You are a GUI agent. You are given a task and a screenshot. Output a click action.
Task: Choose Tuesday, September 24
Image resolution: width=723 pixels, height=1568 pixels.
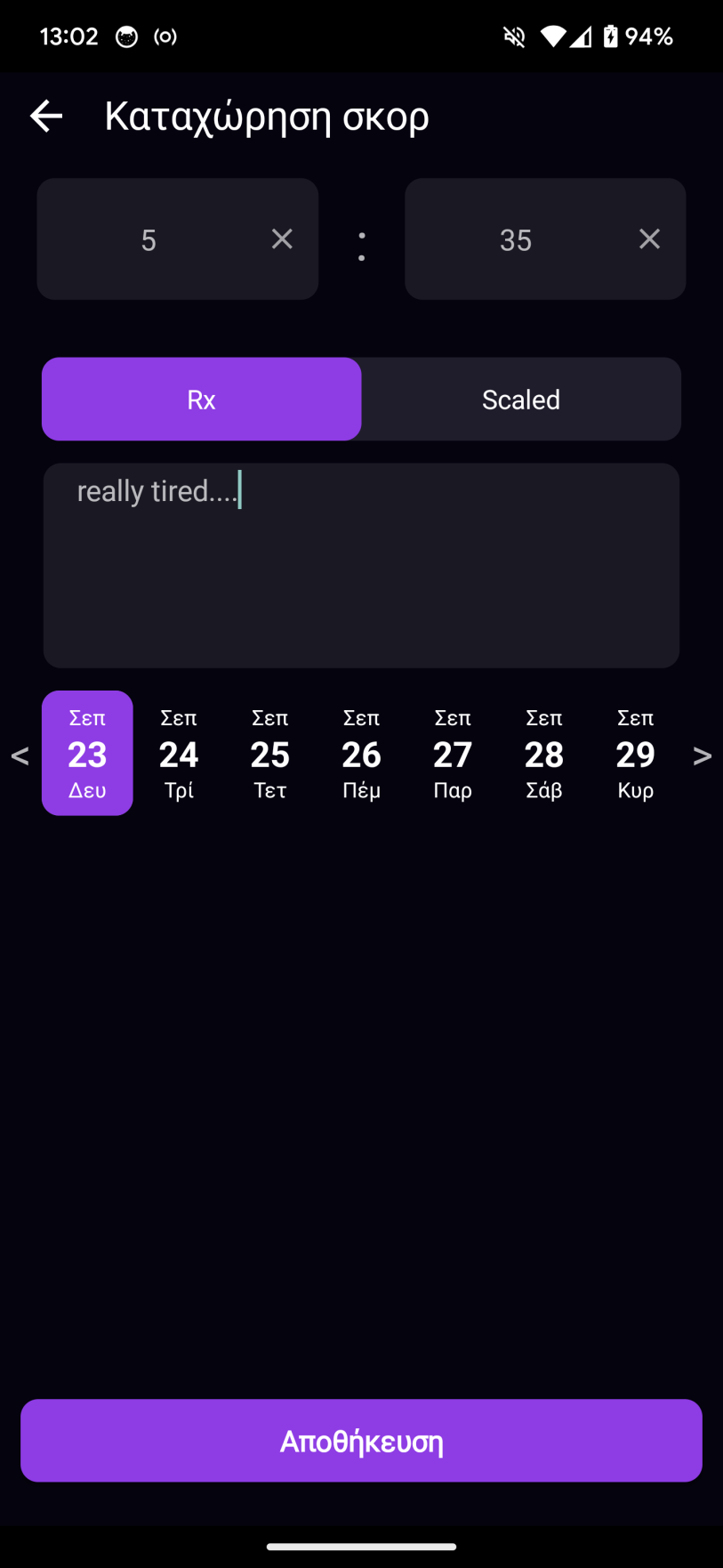coord(179,753)
